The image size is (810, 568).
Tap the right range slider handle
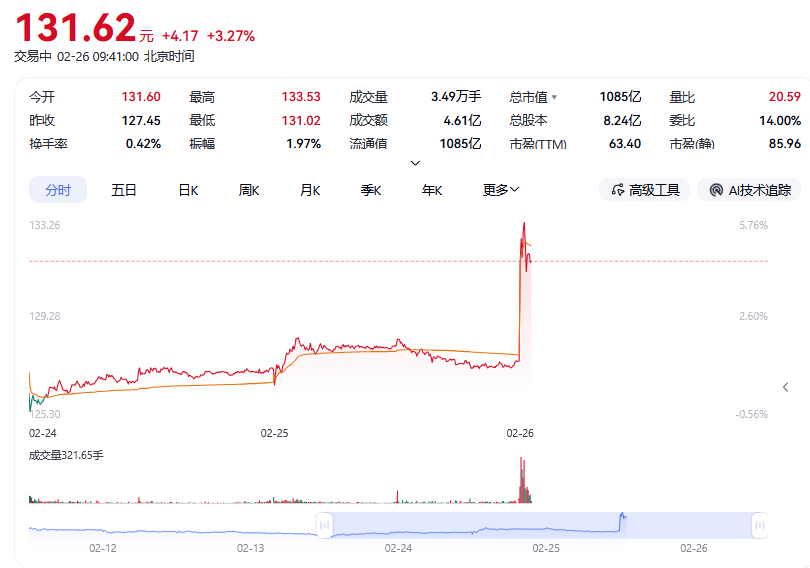(x=760, y=524)
